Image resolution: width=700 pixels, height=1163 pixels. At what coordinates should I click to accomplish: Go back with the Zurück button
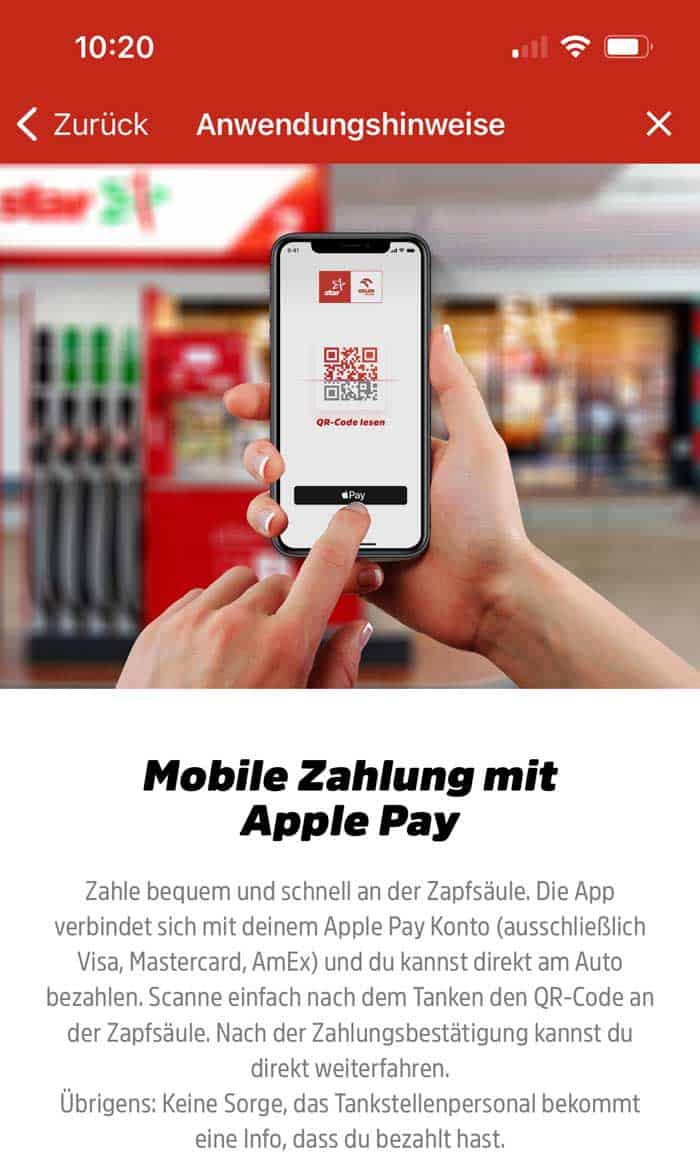(82, 124)
